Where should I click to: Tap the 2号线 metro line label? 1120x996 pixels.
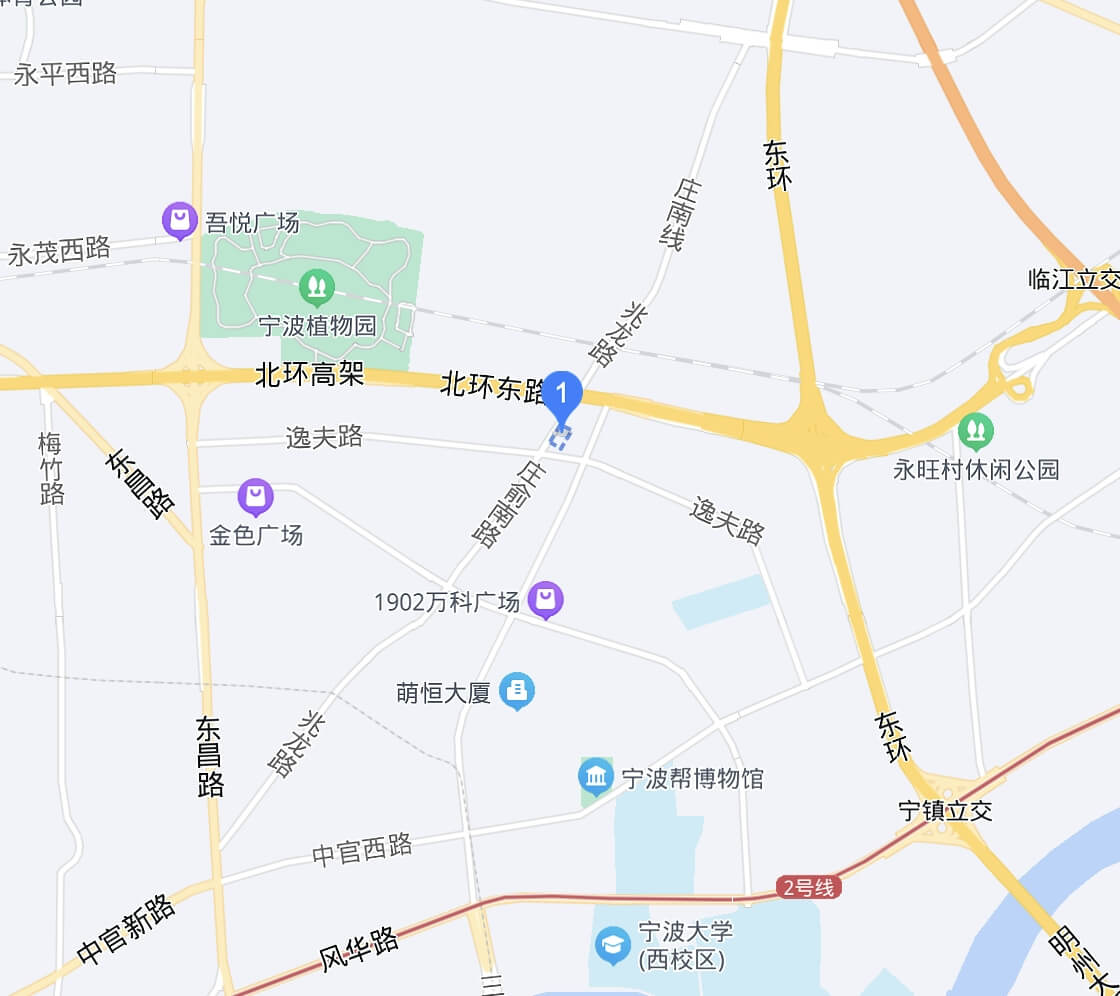[808, 887]
